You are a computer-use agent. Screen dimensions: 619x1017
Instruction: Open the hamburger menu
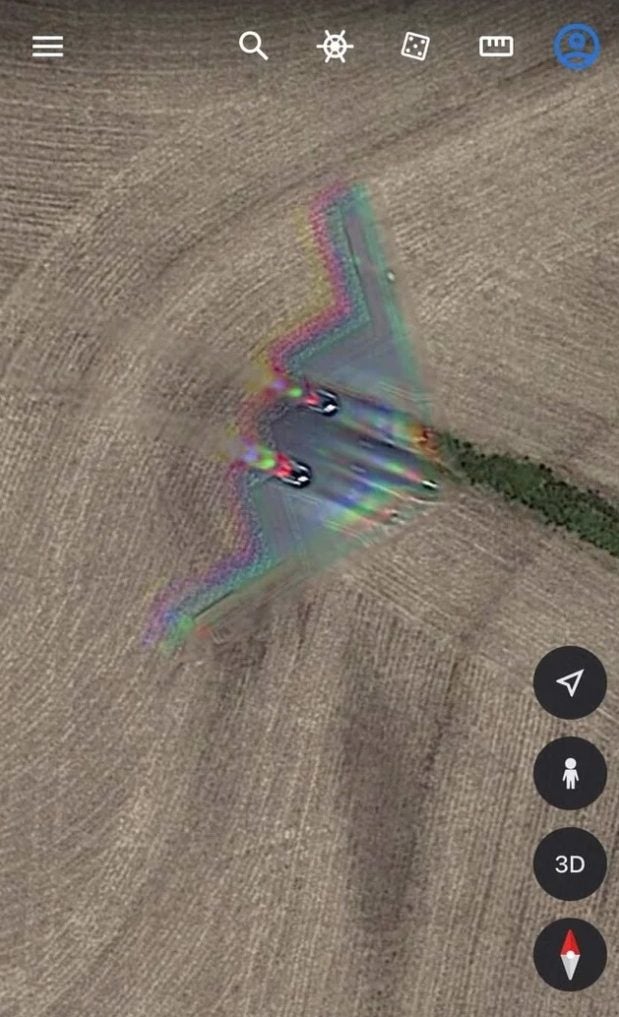point(47,46)
